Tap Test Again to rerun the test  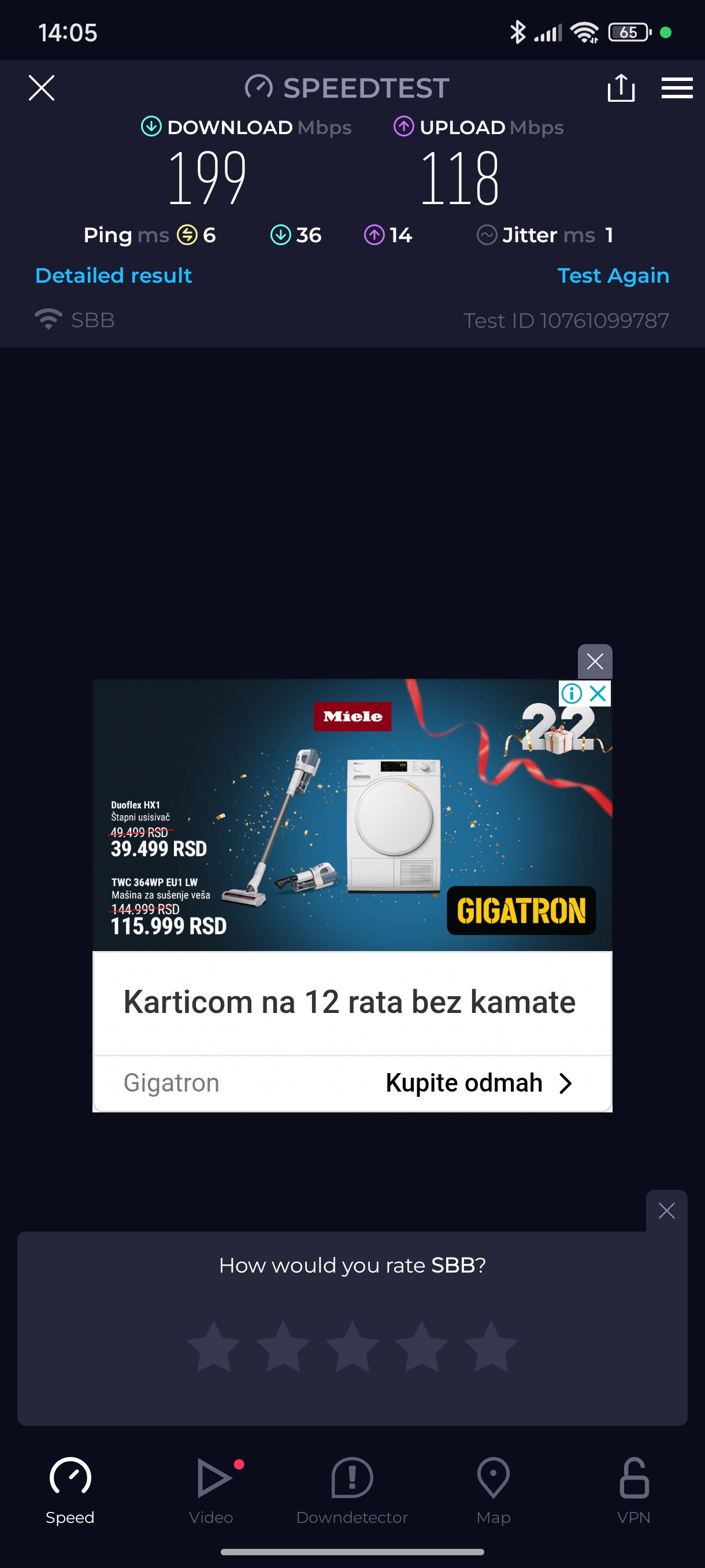click(613, 276)
